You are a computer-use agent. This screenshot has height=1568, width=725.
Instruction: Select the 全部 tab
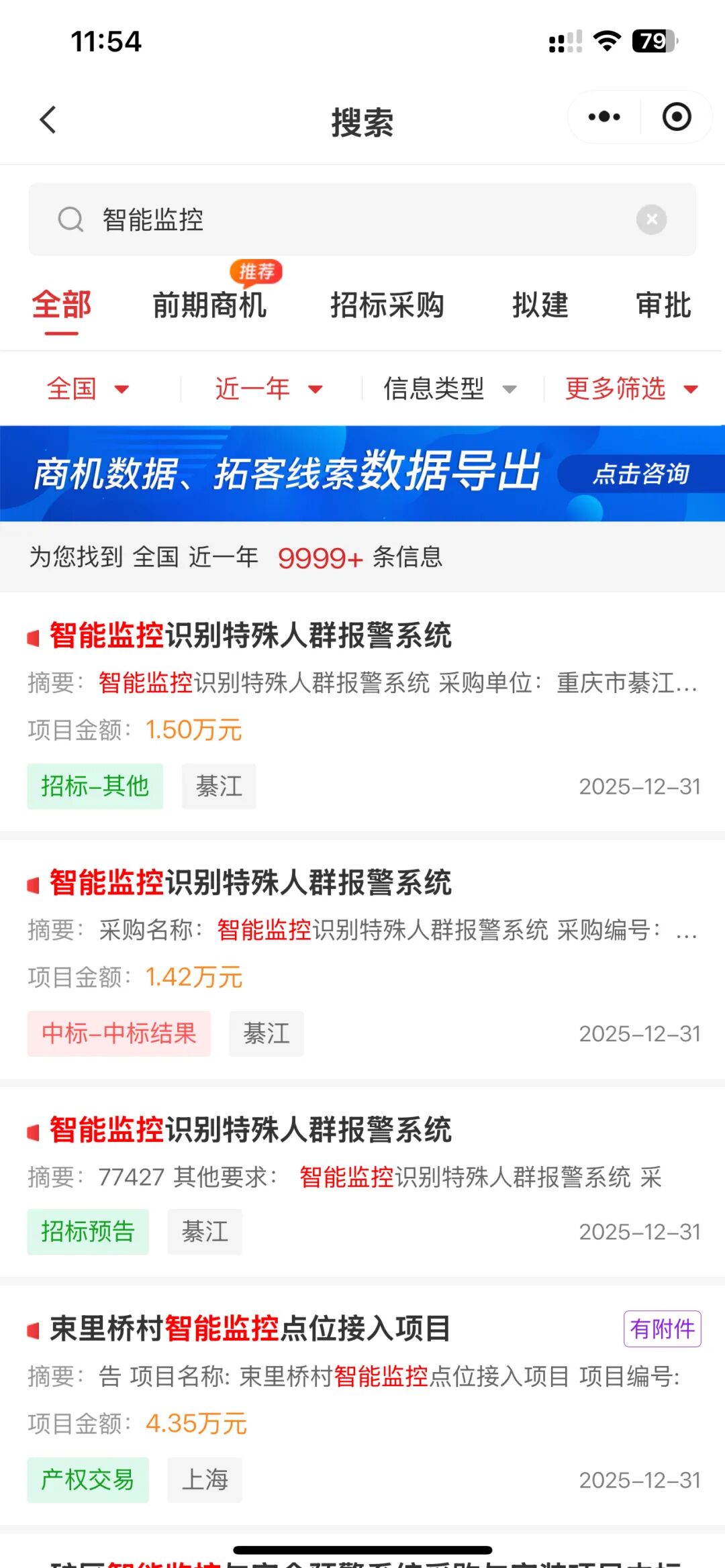click(61, 305)
